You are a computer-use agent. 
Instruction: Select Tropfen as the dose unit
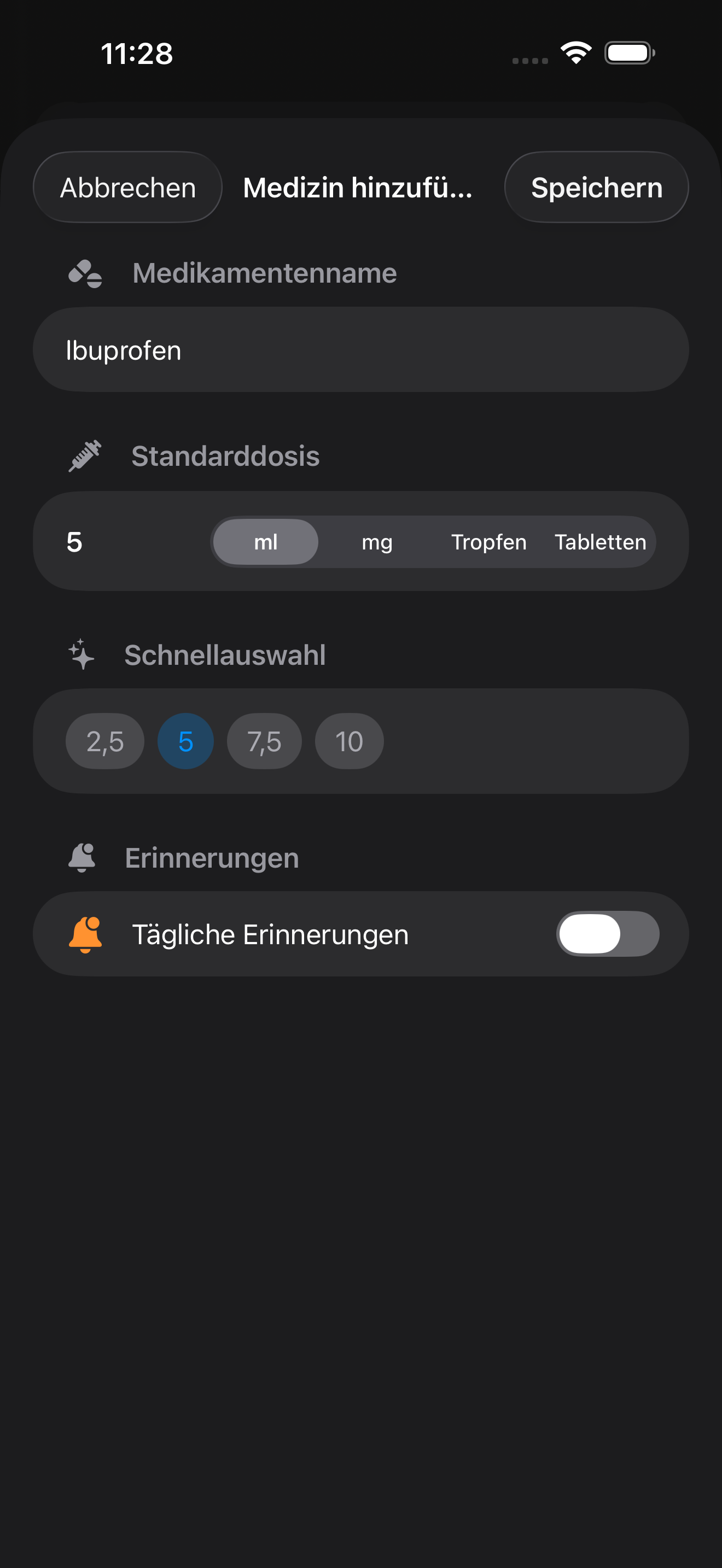point(489,542)
